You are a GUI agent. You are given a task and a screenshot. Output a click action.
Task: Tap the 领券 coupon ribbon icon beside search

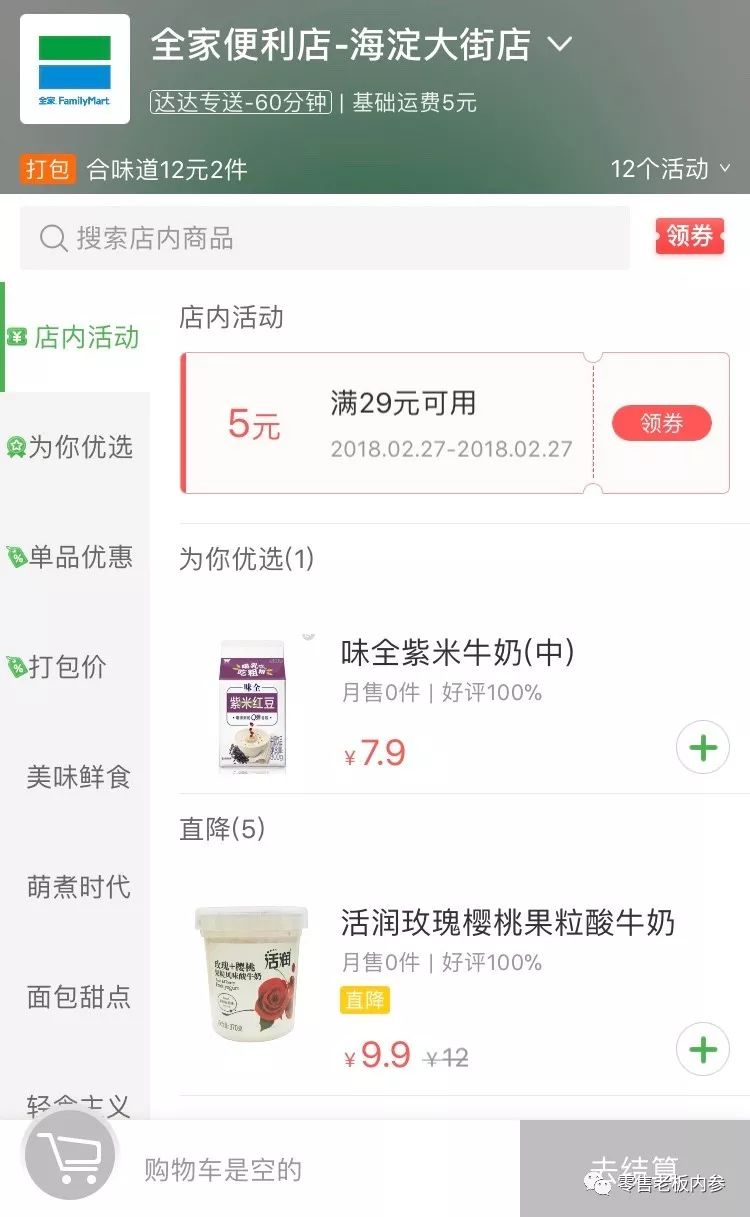689,237
